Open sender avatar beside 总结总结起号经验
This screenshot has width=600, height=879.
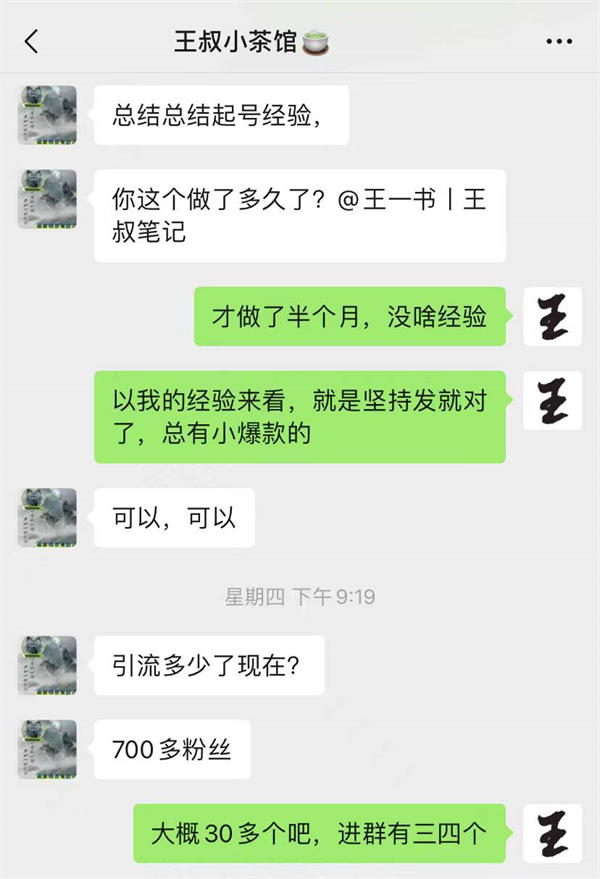47,115
